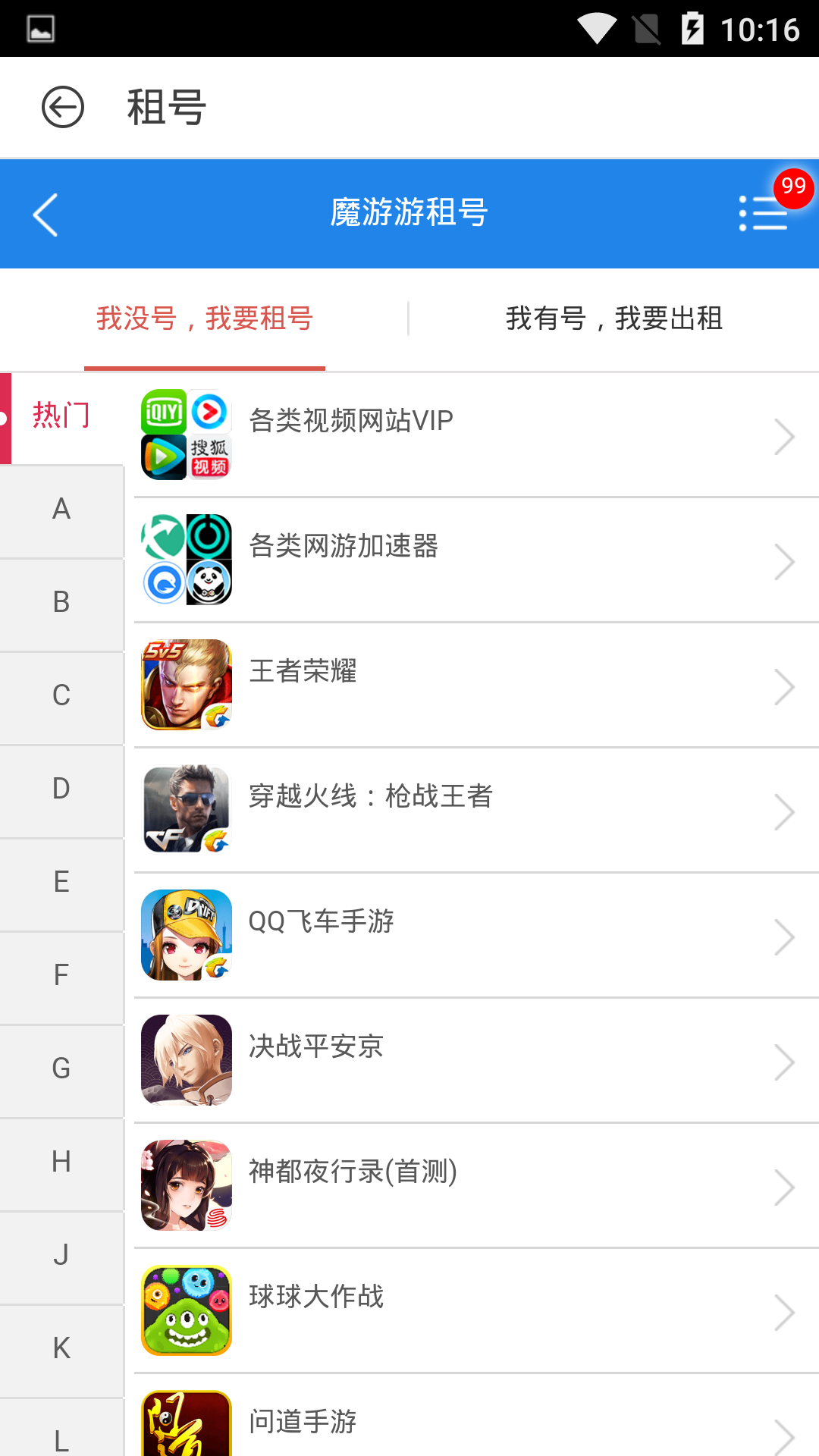Jump to letter A in the index
Image resolution: width=819 pixels, height=1456 pixels.
61,509
